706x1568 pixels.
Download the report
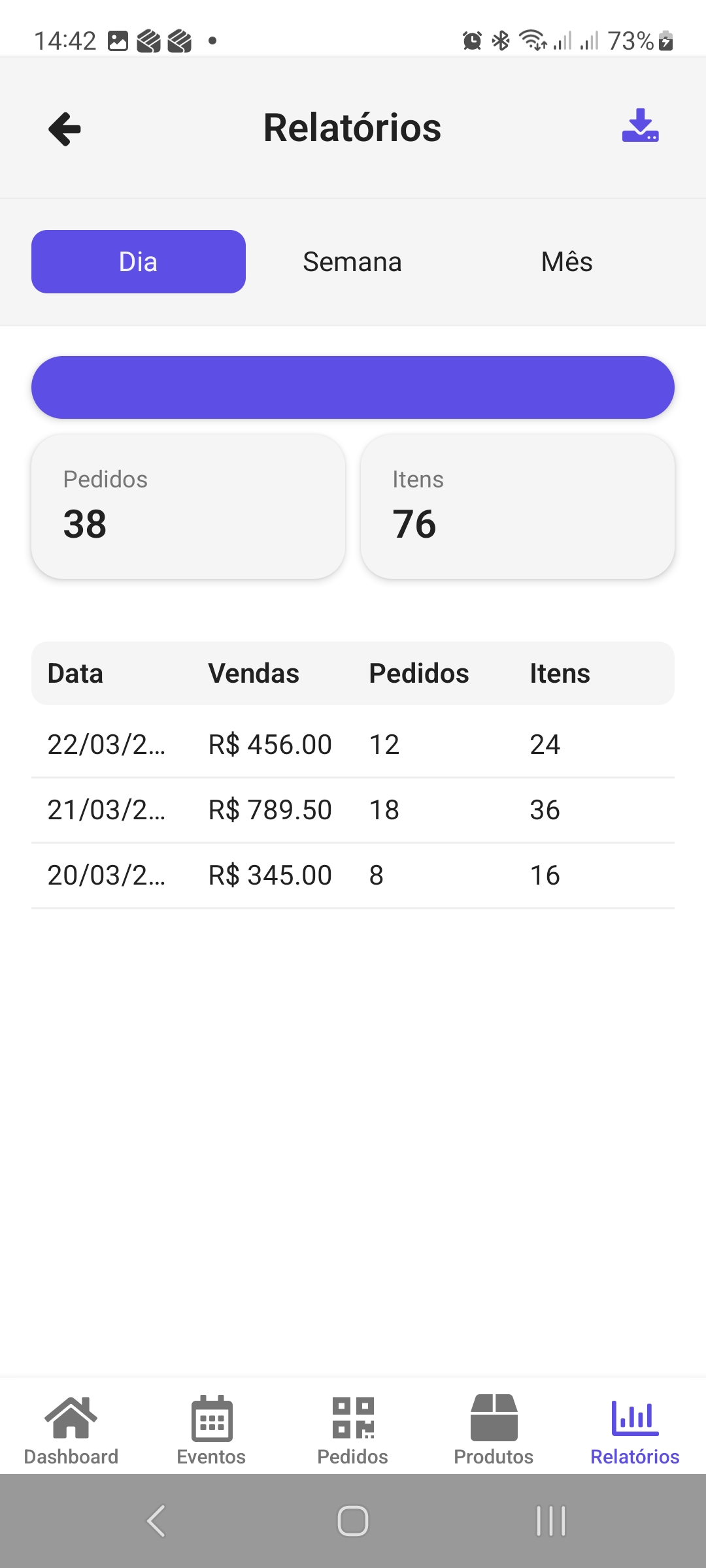pyautogui.click(x=640, y=125)
